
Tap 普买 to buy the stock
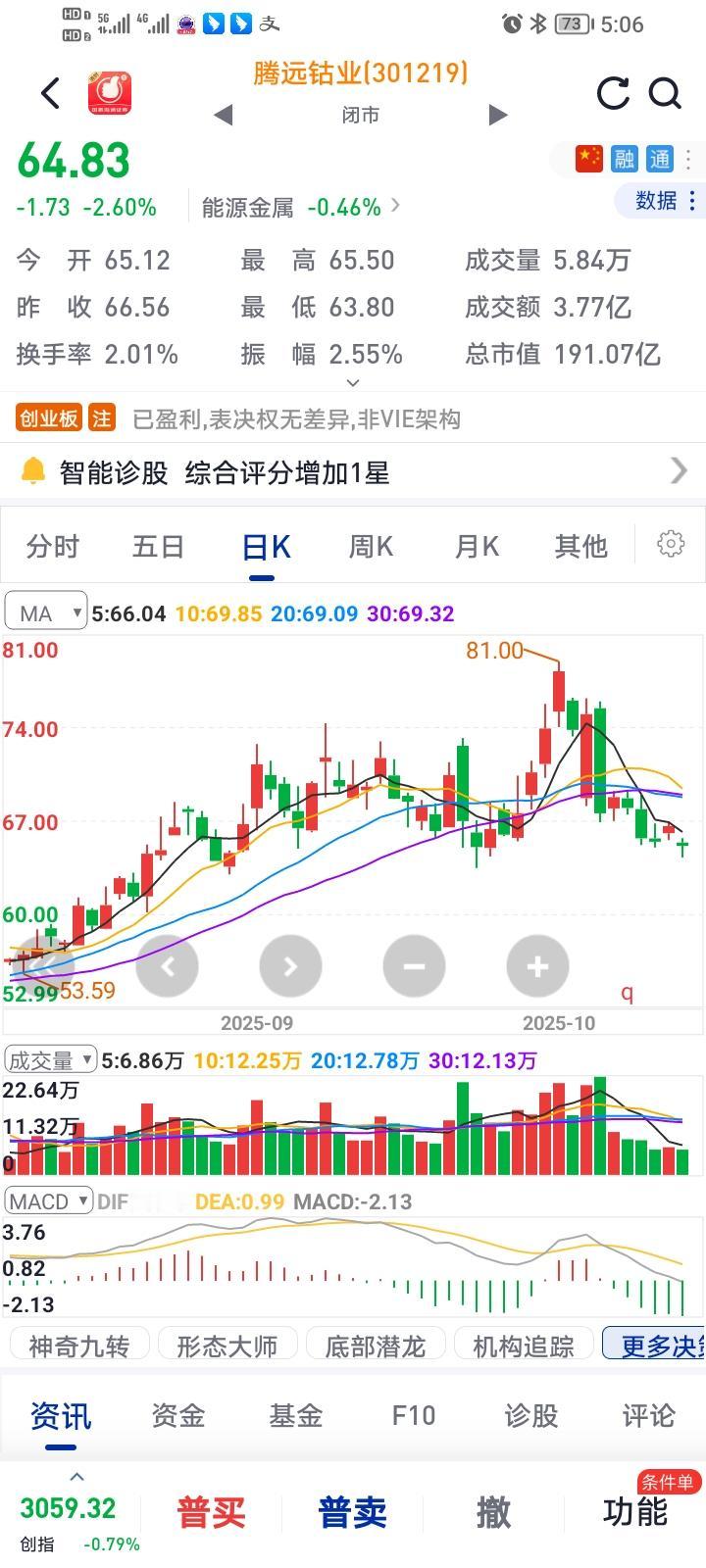pyautogui.click(x=211, y=1512)
